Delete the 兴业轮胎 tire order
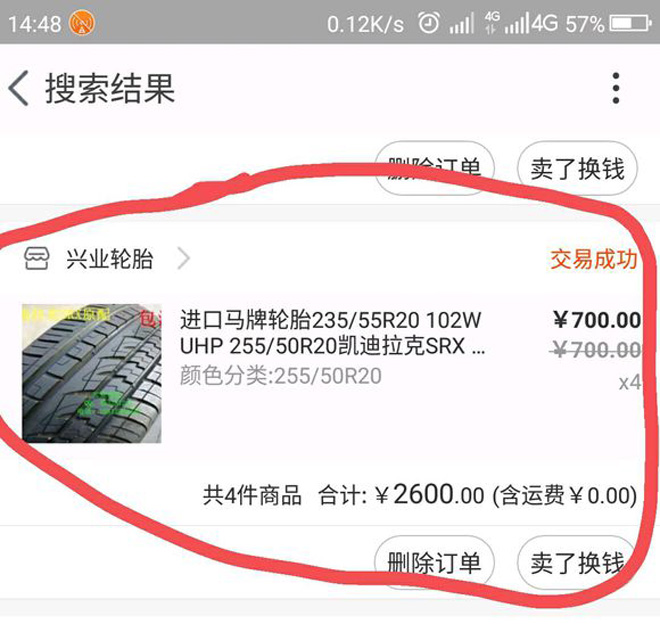660x624 pixels. click(x=434, y=563)
